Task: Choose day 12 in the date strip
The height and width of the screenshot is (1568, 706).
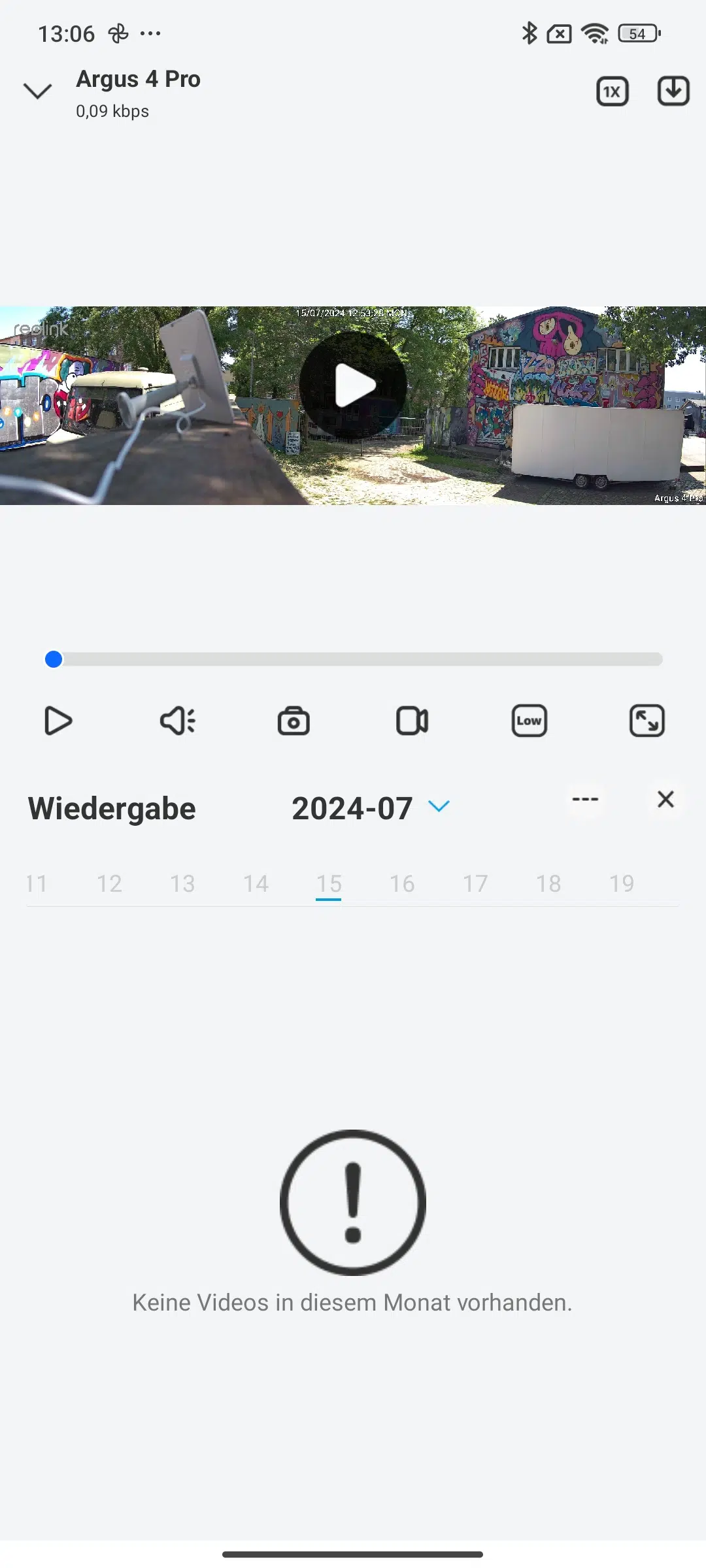Action: tap(109, 884)
